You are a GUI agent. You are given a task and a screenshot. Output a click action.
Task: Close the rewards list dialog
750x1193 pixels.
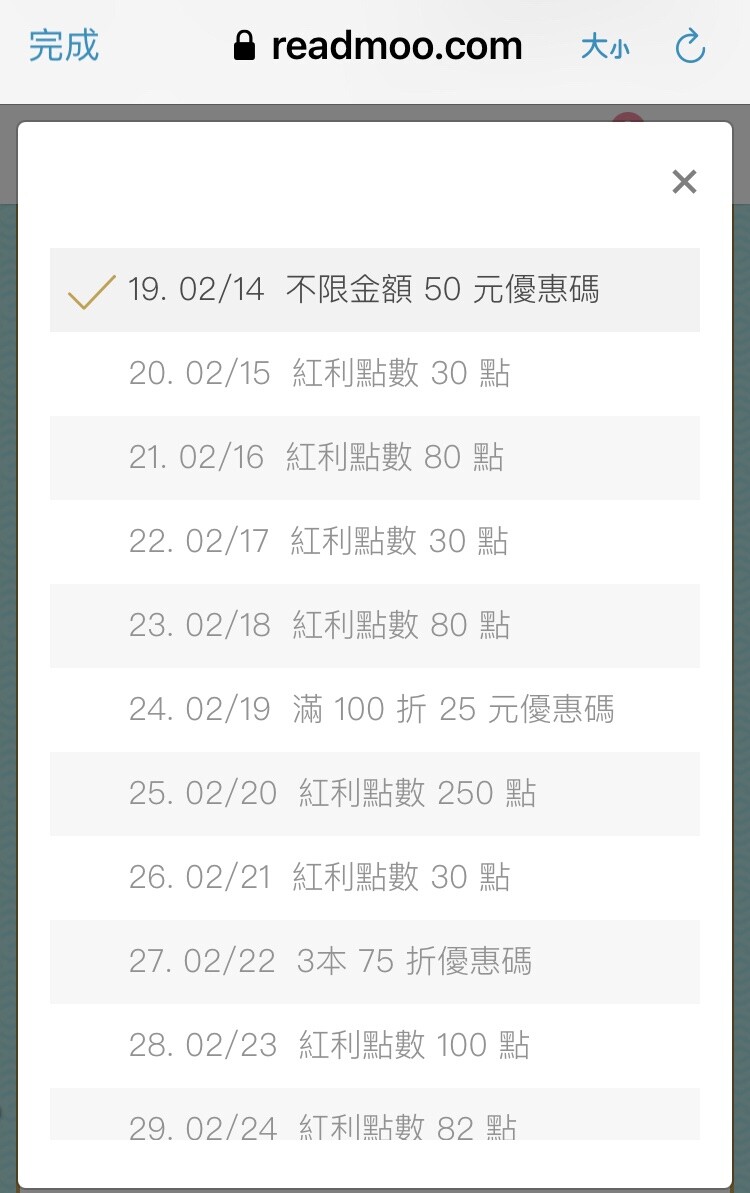684,182
